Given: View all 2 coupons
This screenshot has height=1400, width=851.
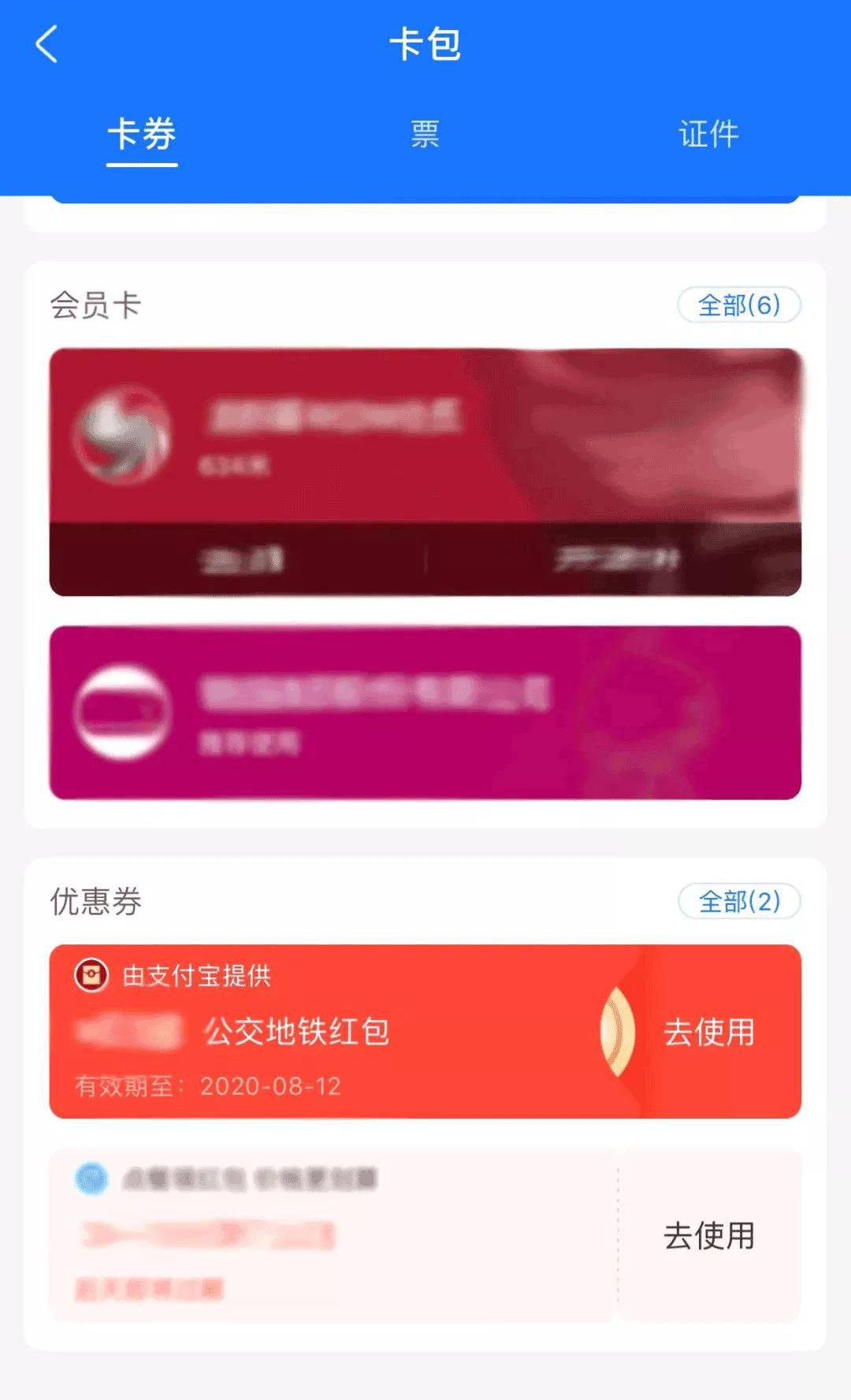Looking at the screenshot, I should click(738, 901).
